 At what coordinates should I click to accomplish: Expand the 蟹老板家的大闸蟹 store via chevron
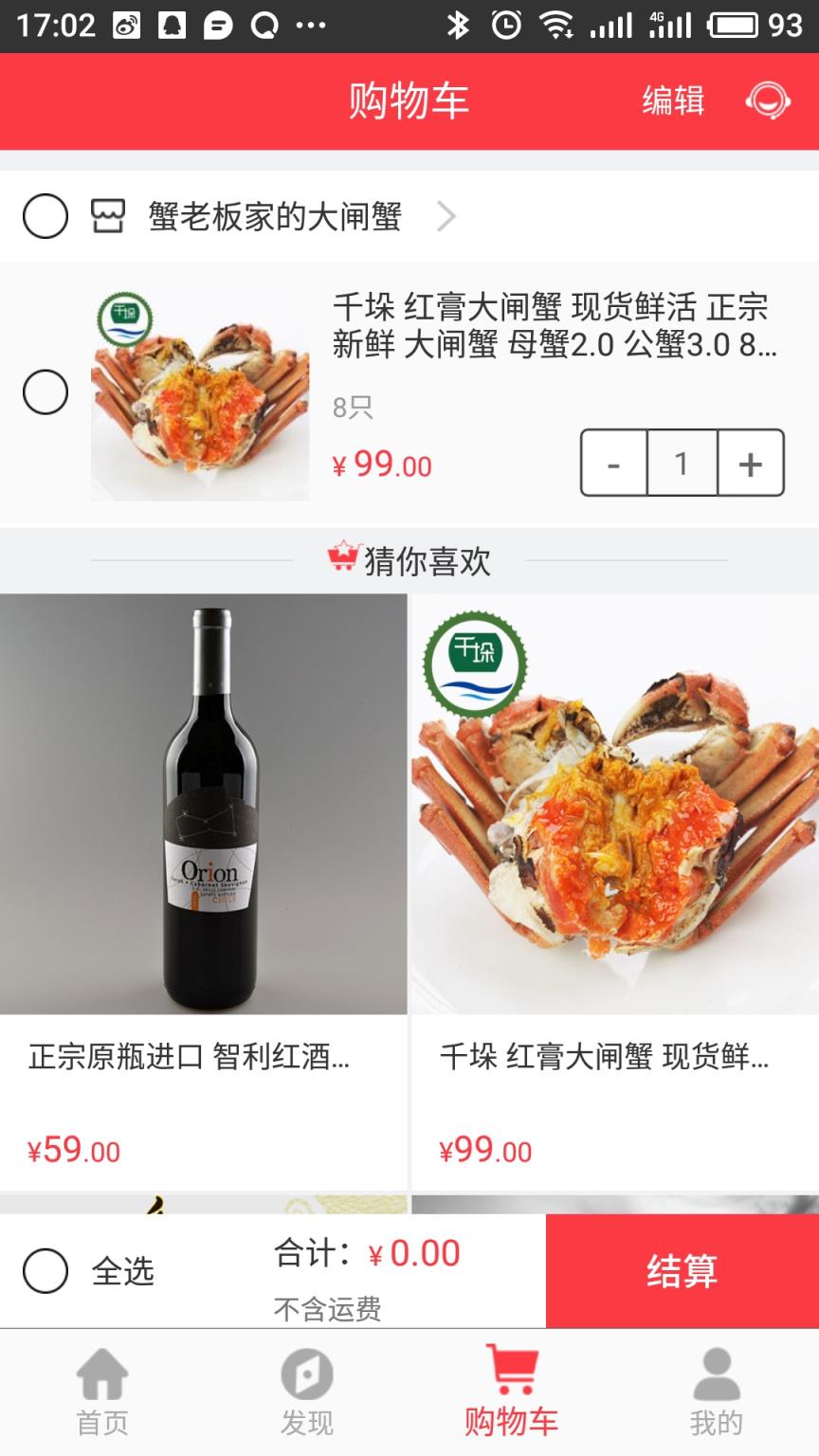[x=446, y=215]
